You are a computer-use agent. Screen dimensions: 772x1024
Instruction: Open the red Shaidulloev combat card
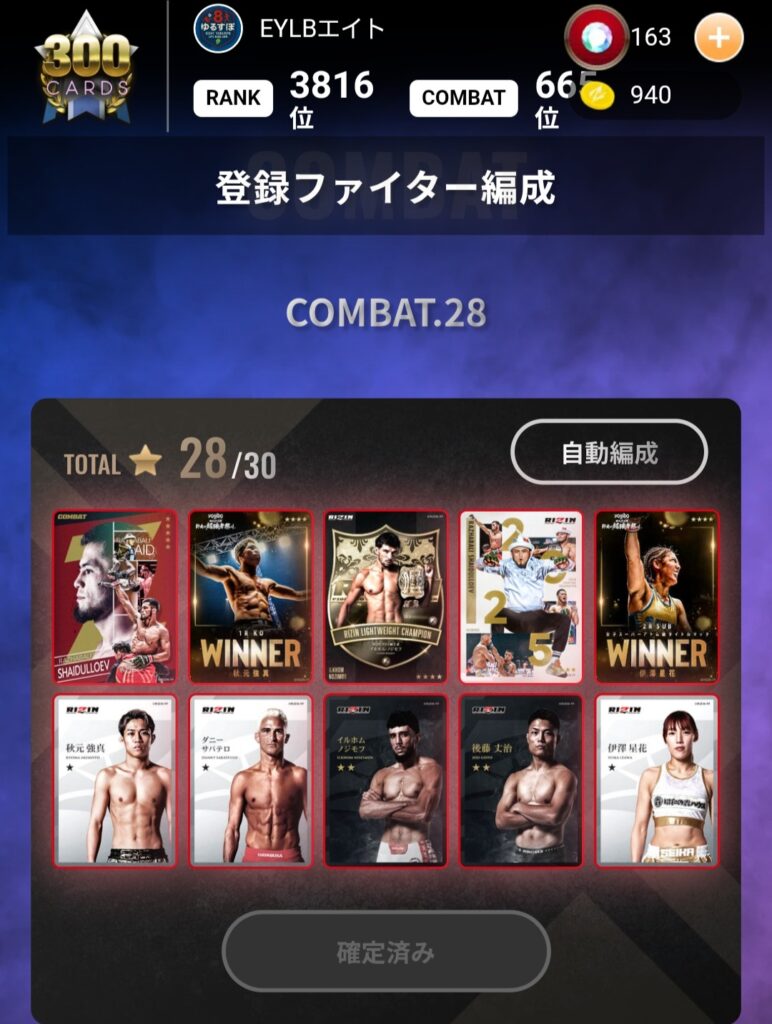[115, 597]
